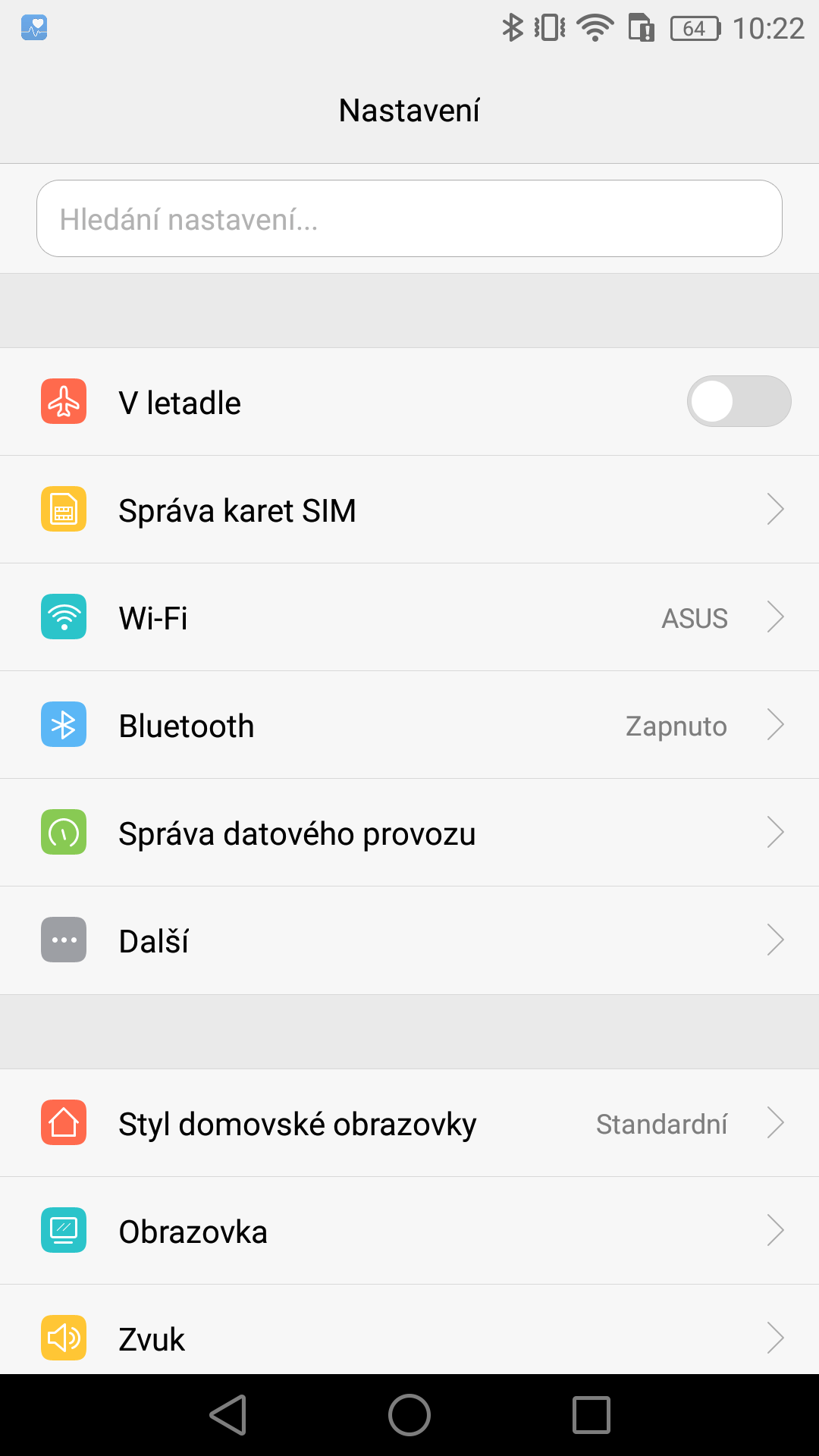Open Zvuk sound settings

[409, 1330]
